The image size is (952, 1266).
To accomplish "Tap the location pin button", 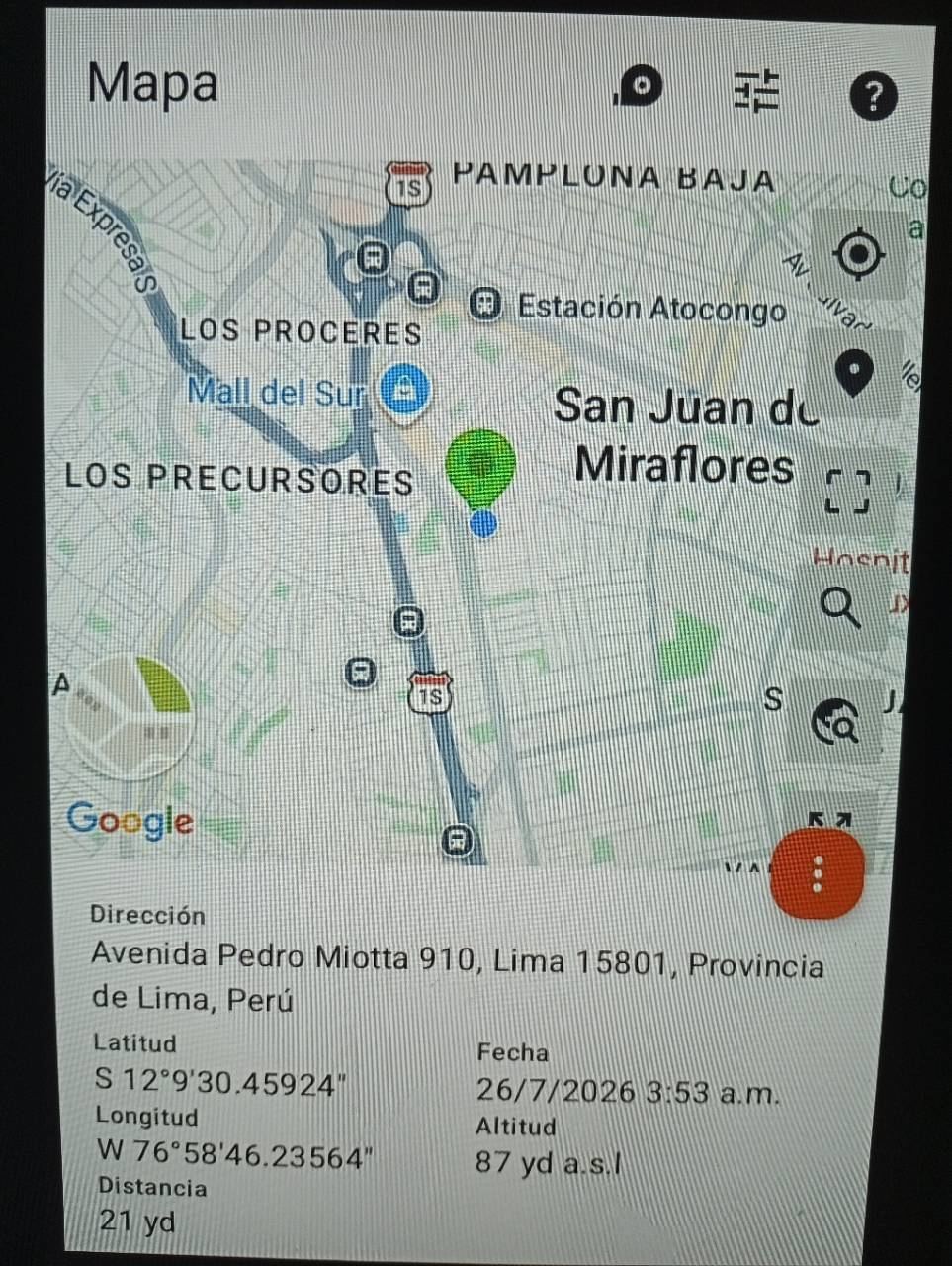I will point(854,374).
